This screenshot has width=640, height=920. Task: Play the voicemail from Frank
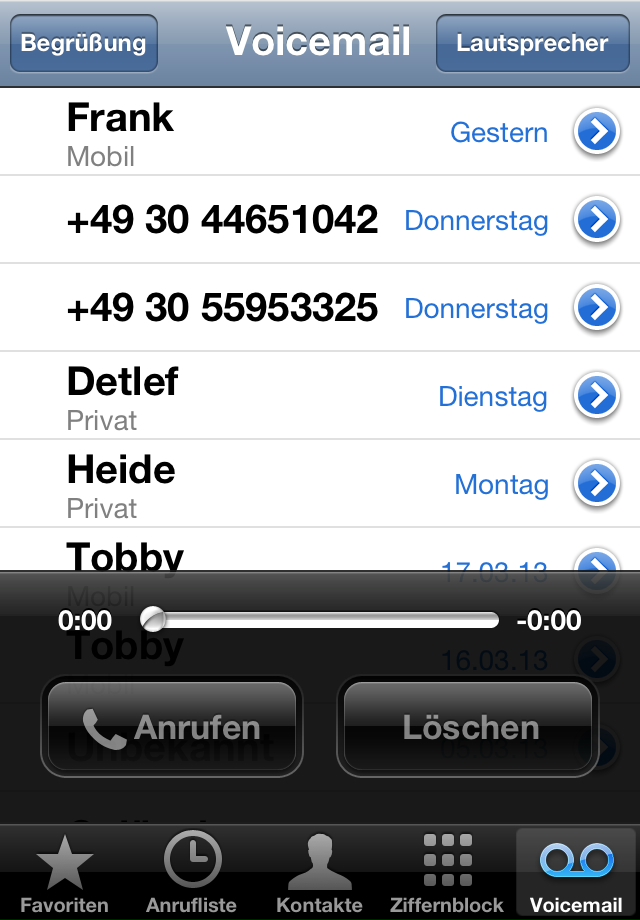coord(250,132)
